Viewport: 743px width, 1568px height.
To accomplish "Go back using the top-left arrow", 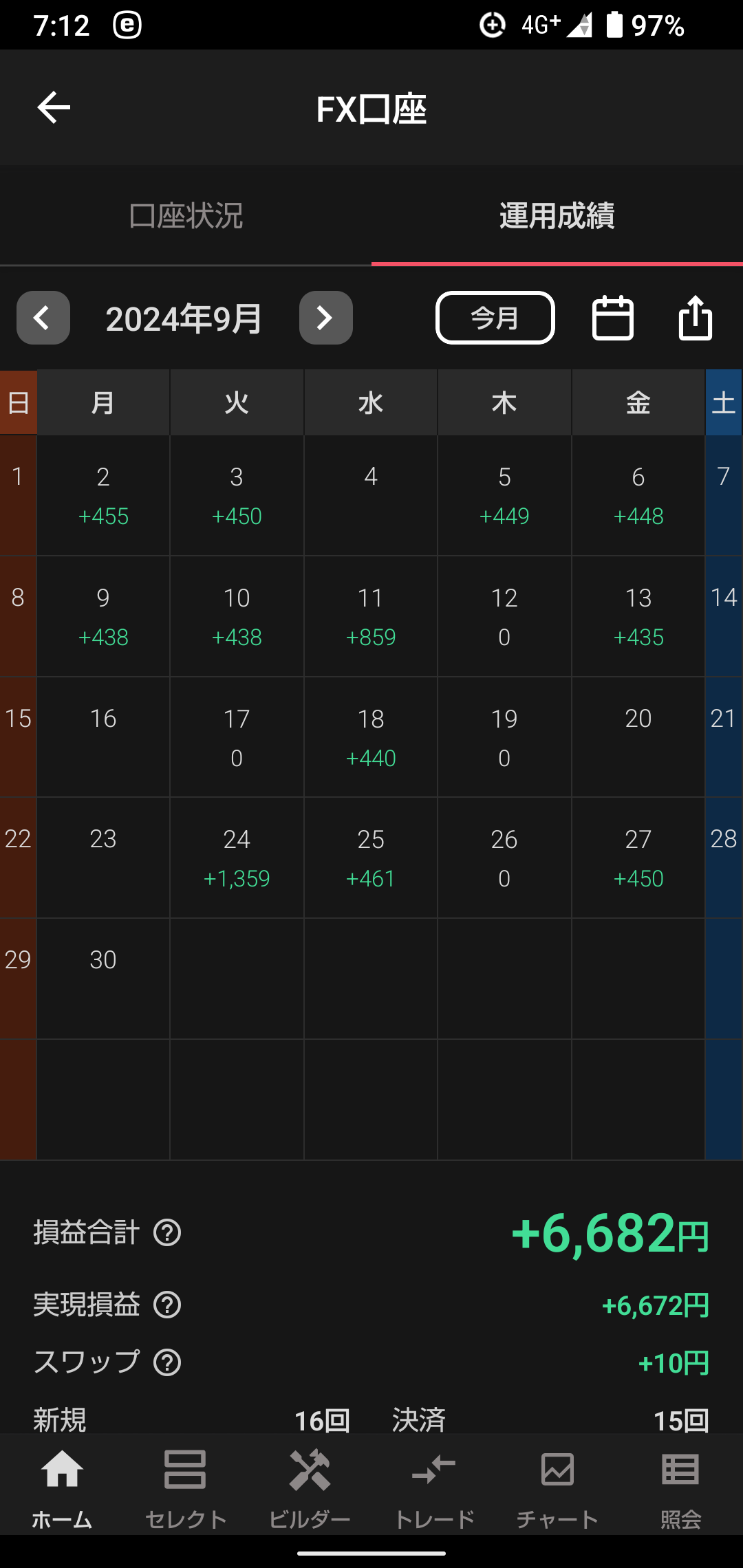I will click(x=54, y=108).
